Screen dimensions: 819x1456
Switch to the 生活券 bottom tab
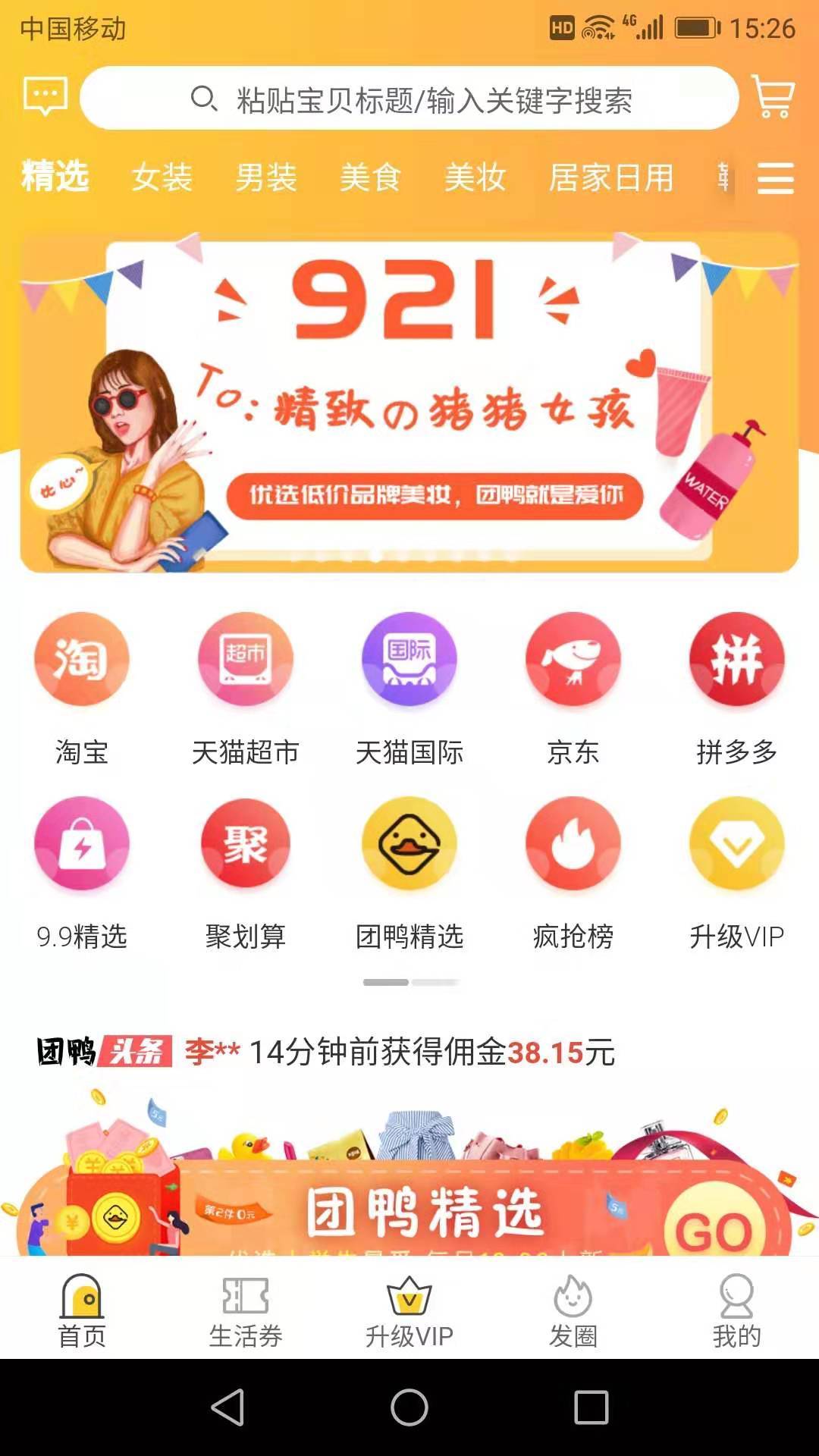tap(245, 1310)
